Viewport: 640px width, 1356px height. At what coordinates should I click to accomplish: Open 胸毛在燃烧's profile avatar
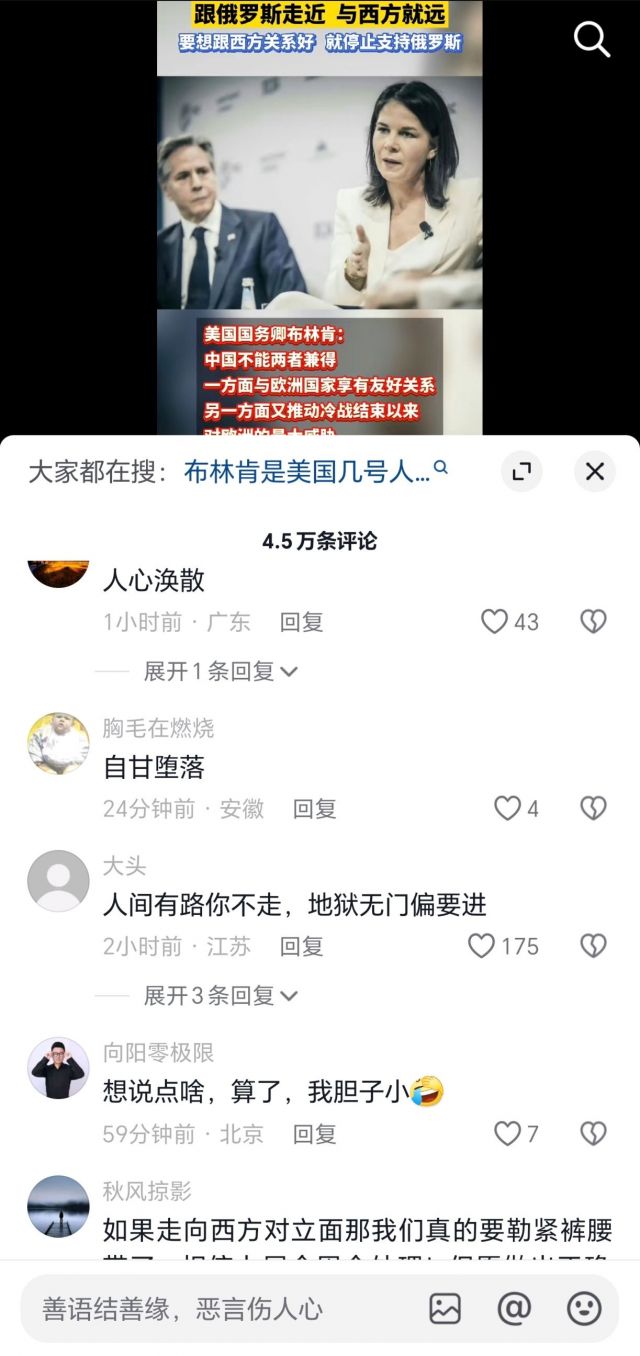58,743
